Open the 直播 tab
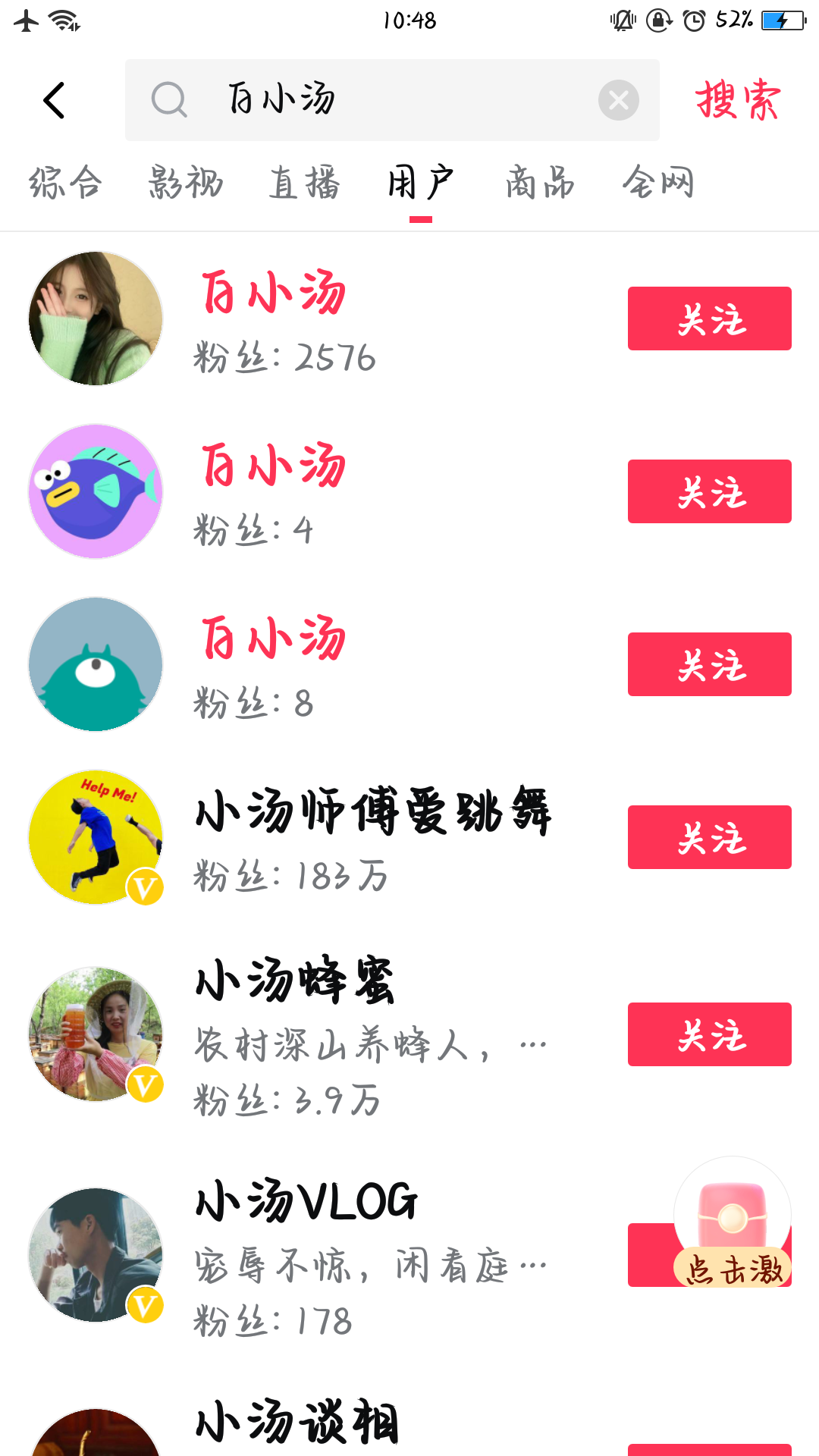This screenshot has height=1456, width=819. 304,184
